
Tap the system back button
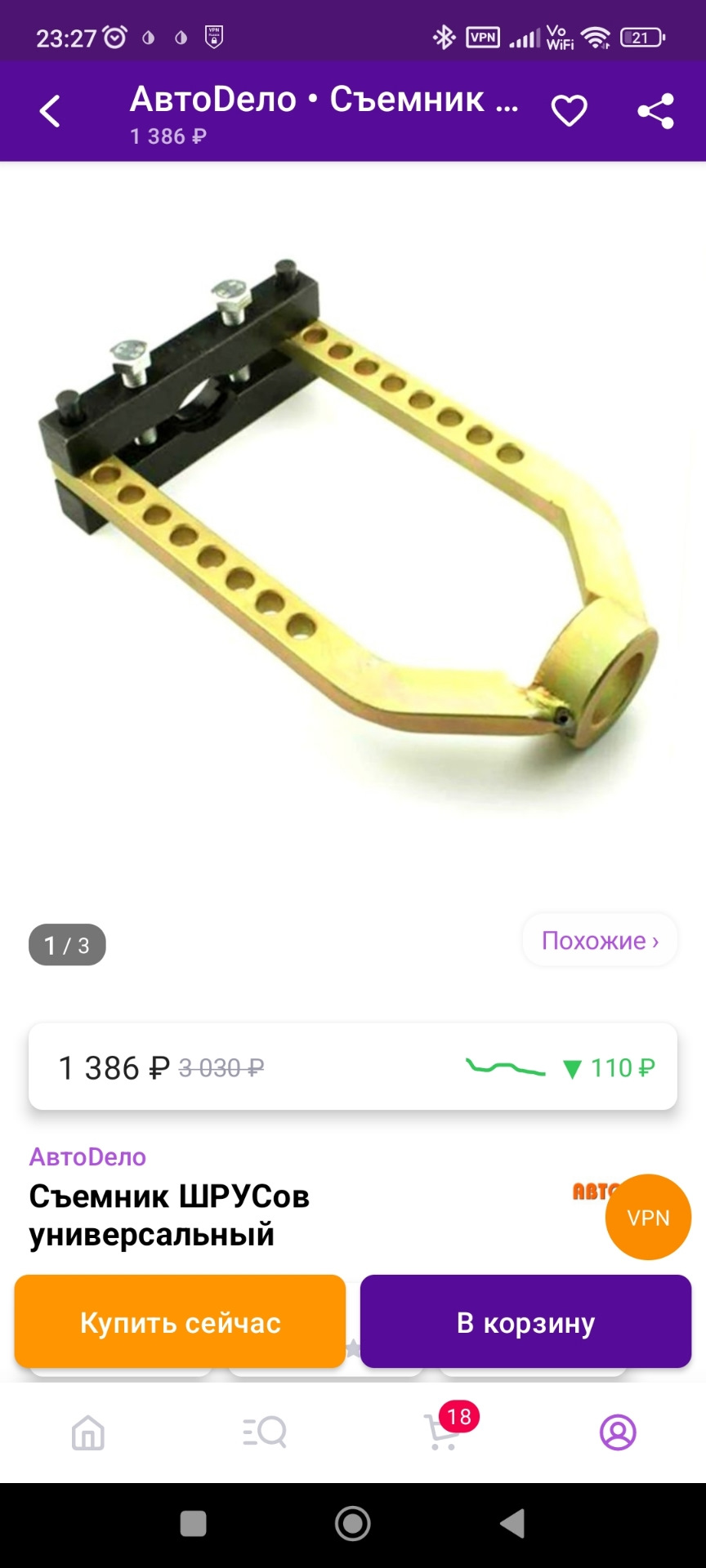[512, 1523]
